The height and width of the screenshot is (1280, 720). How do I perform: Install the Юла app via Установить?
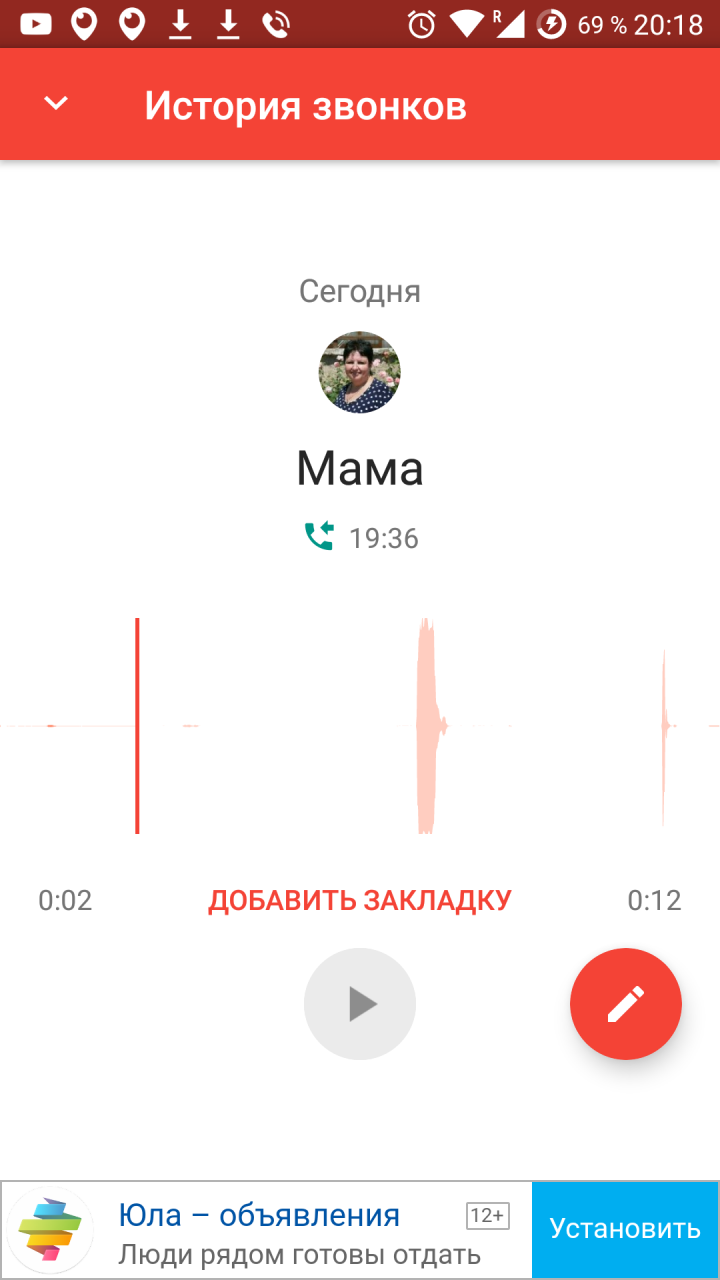[625, 1229]
